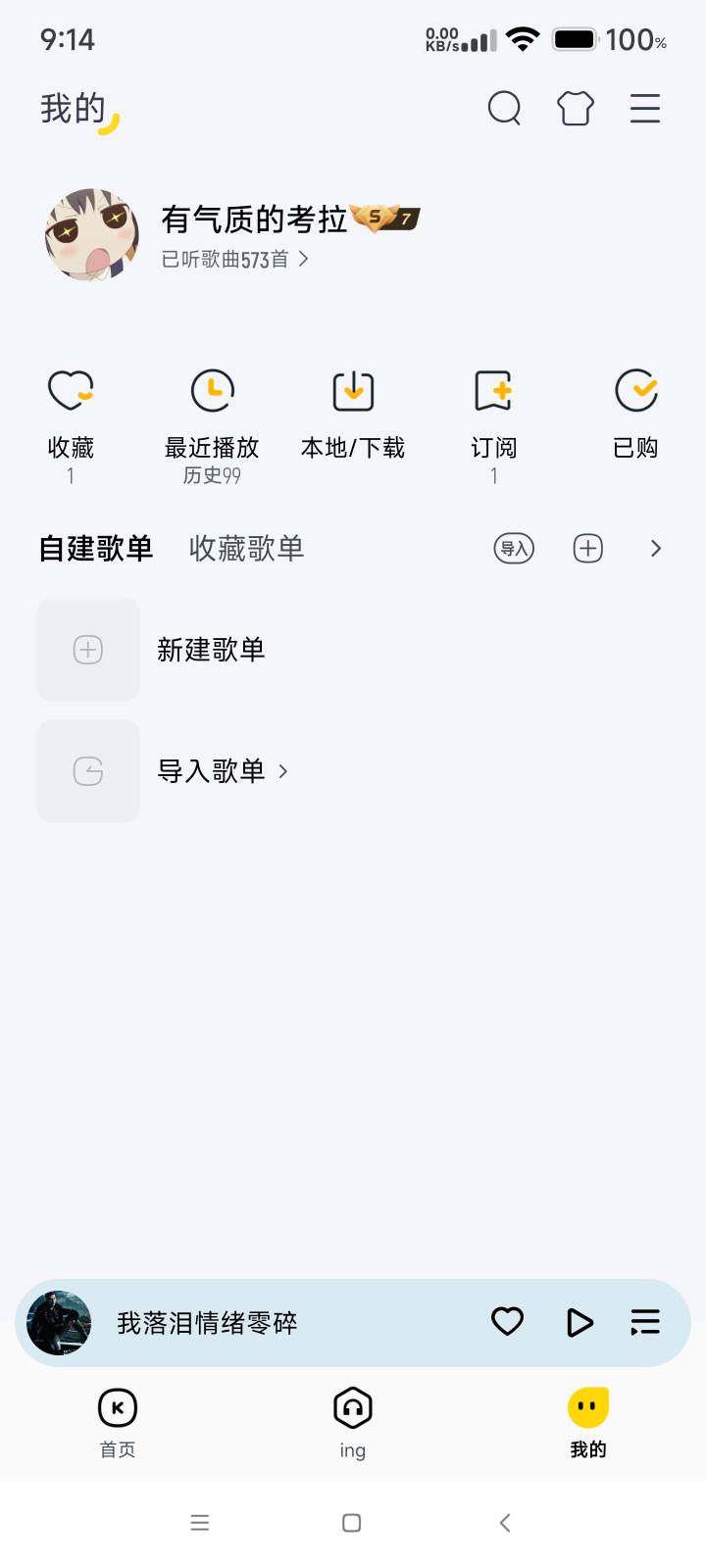Open 已购 purchased music

point(635,412)
